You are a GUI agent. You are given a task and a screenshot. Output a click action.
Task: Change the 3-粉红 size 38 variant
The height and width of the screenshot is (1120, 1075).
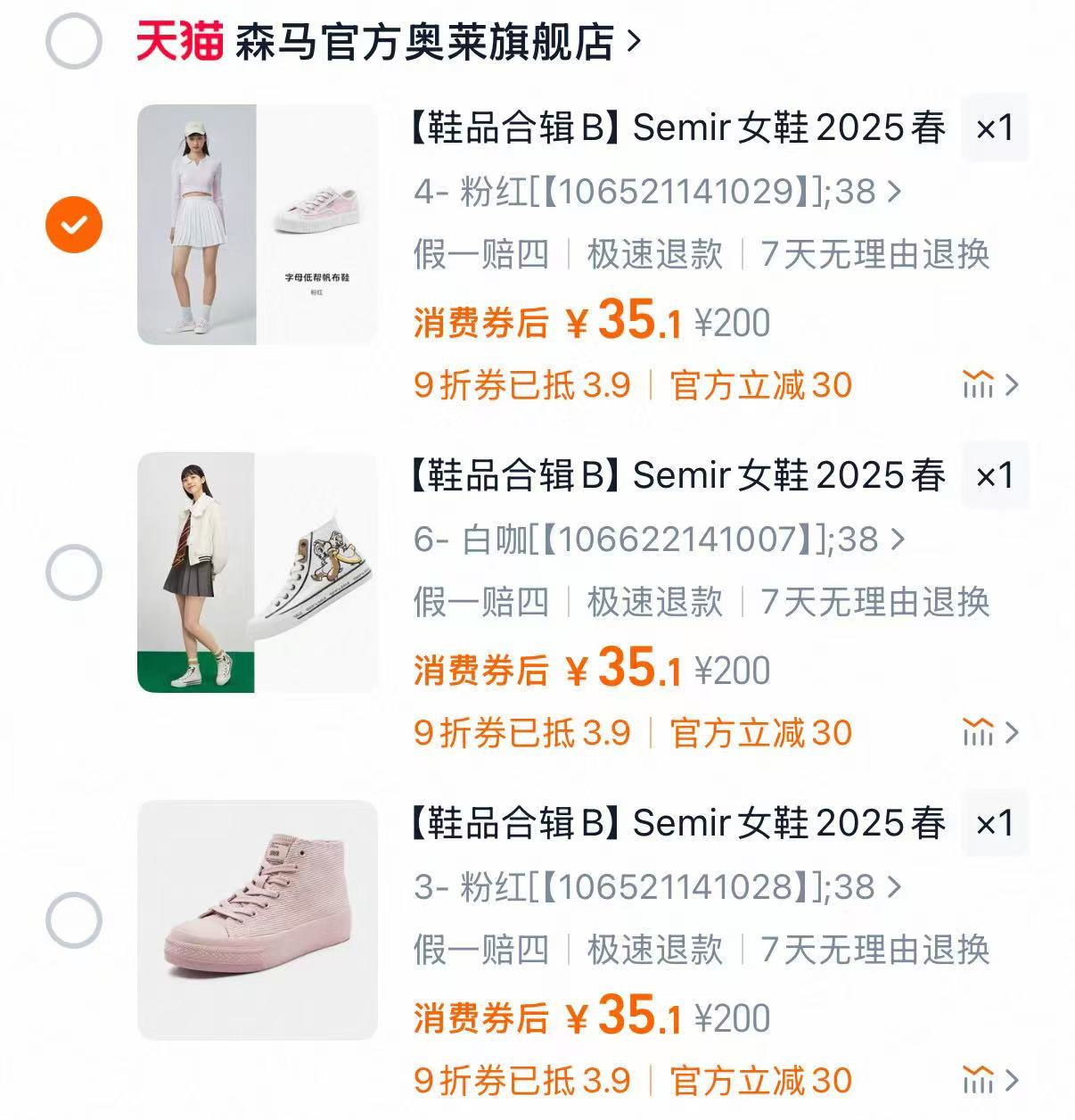click(x=658, y=887)
